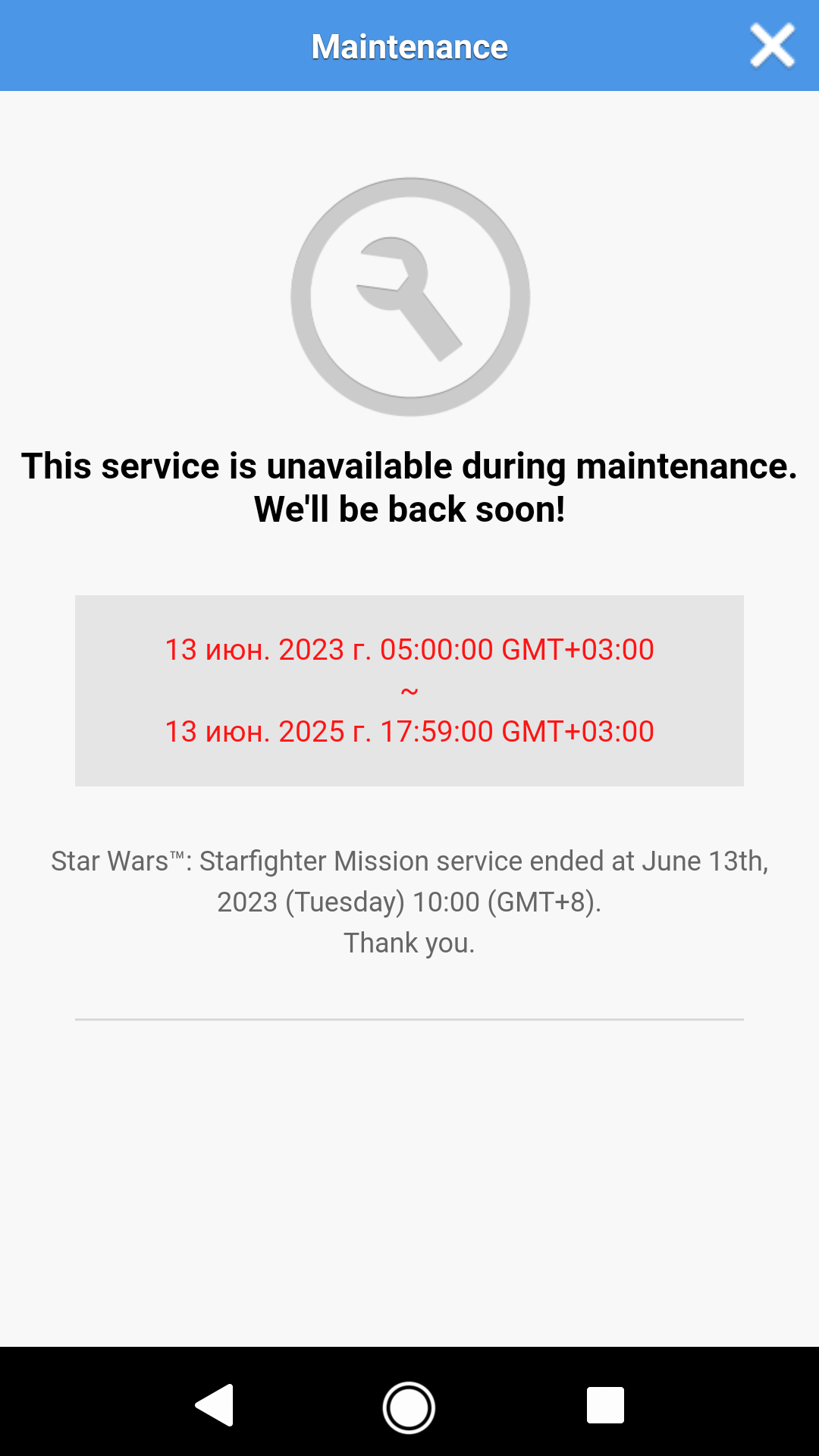
Task: Open the recent apps view
Action: pos(605,1405)
